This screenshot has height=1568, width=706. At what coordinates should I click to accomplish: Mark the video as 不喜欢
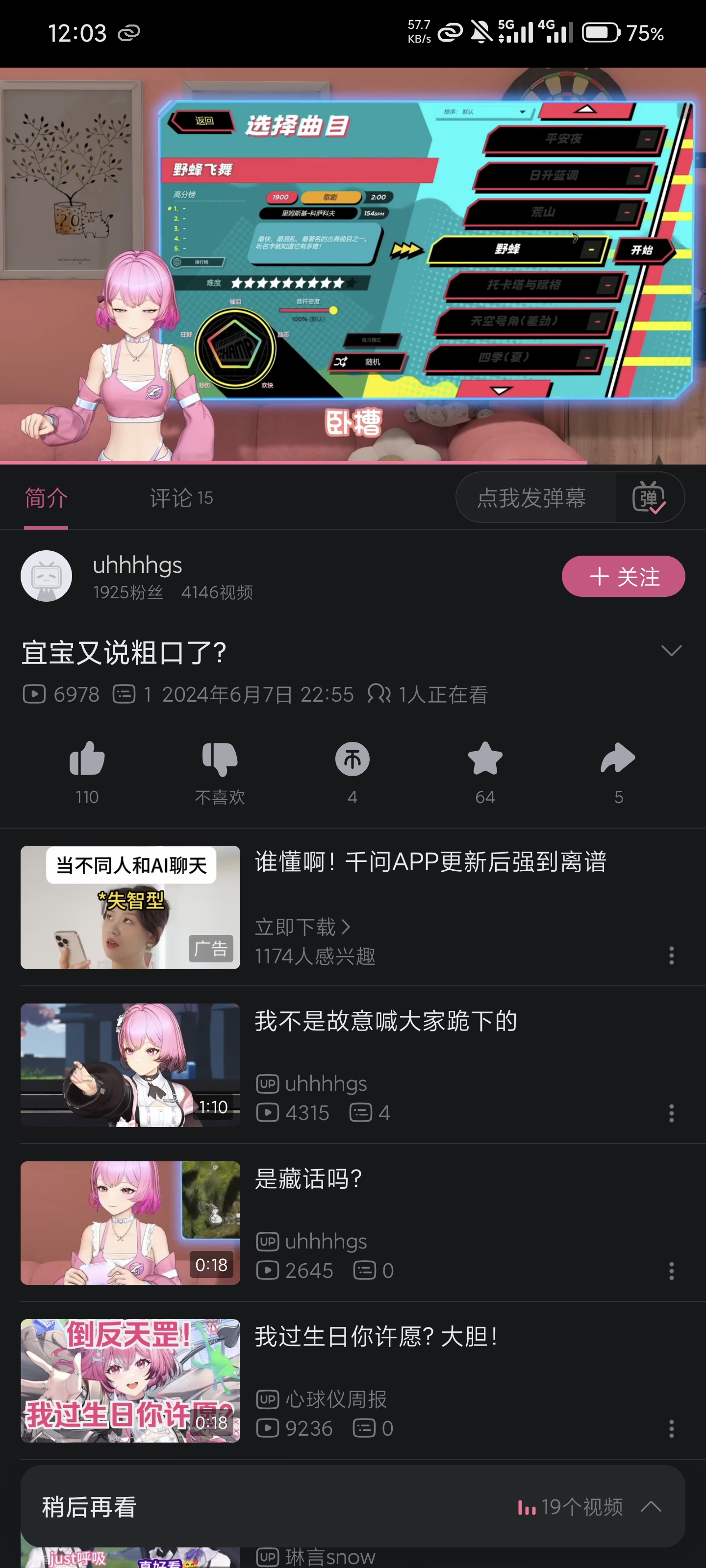(219, 759)
